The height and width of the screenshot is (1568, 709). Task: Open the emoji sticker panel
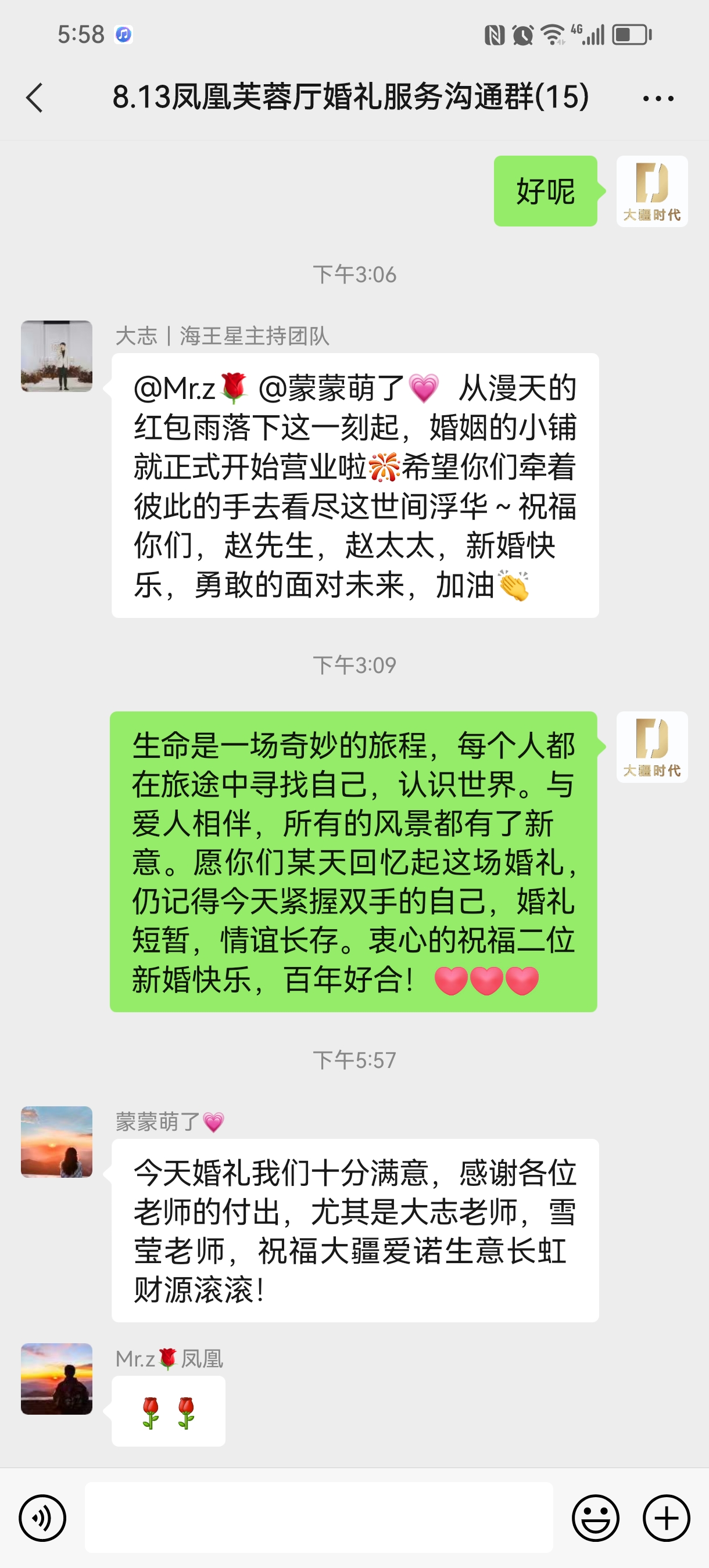click(595, 1518)
